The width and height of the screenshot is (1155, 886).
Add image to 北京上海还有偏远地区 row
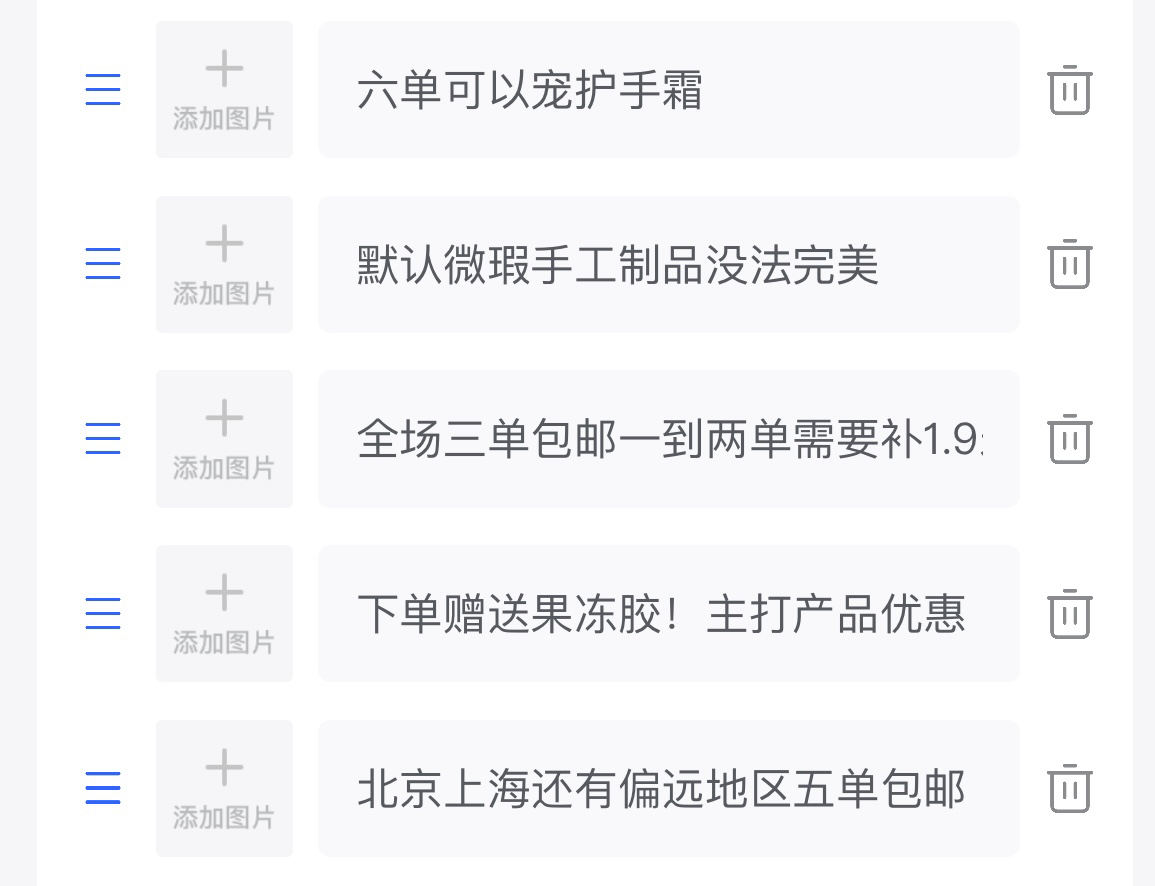pos(224,788)
